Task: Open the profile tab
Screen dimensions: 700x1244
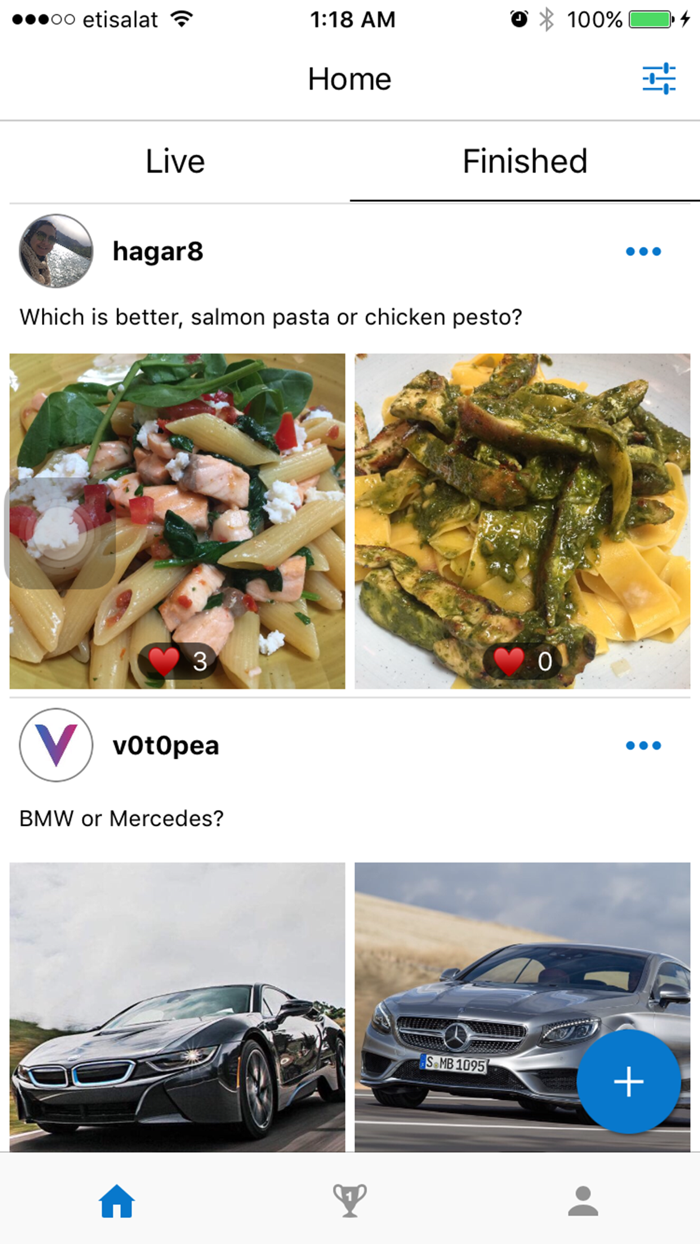Action: (583, 1200)
